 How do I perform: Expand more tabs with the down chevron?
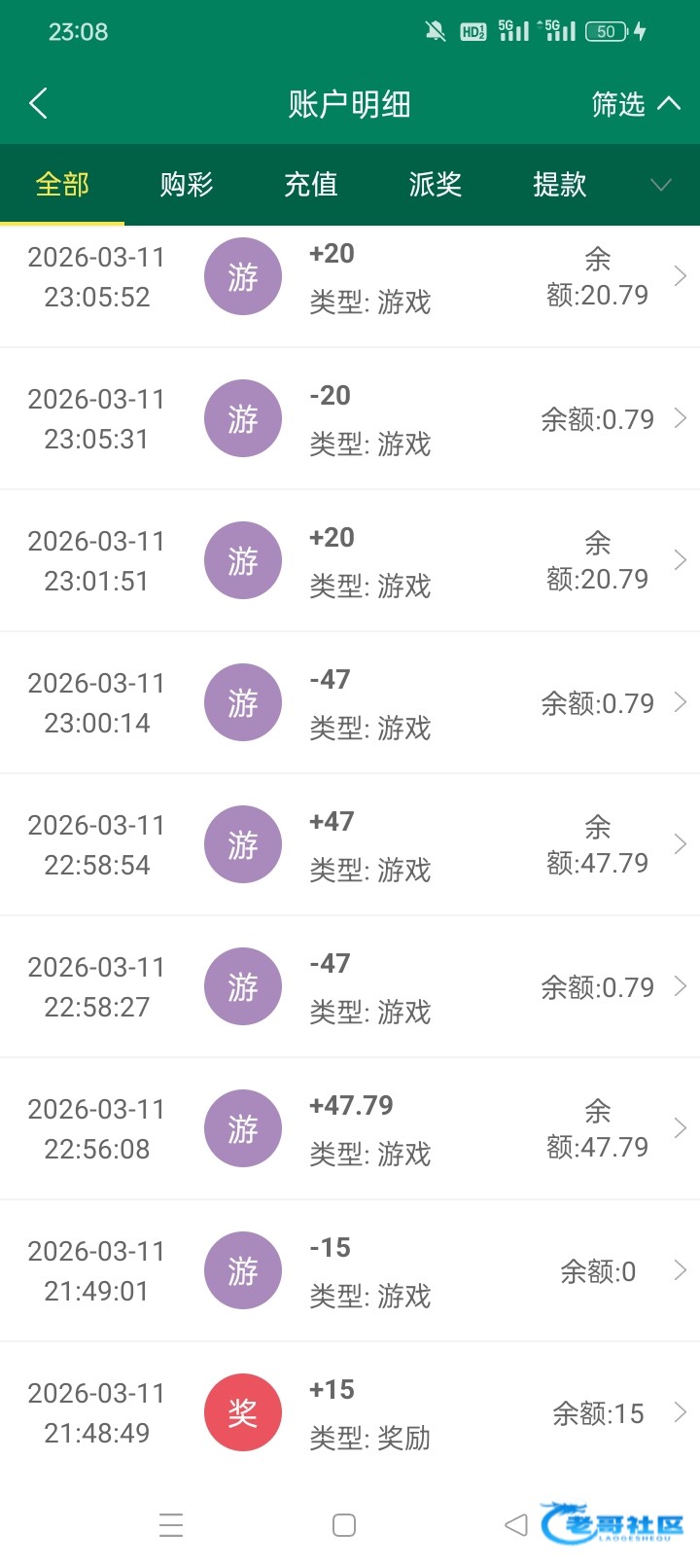coord(661,185)
